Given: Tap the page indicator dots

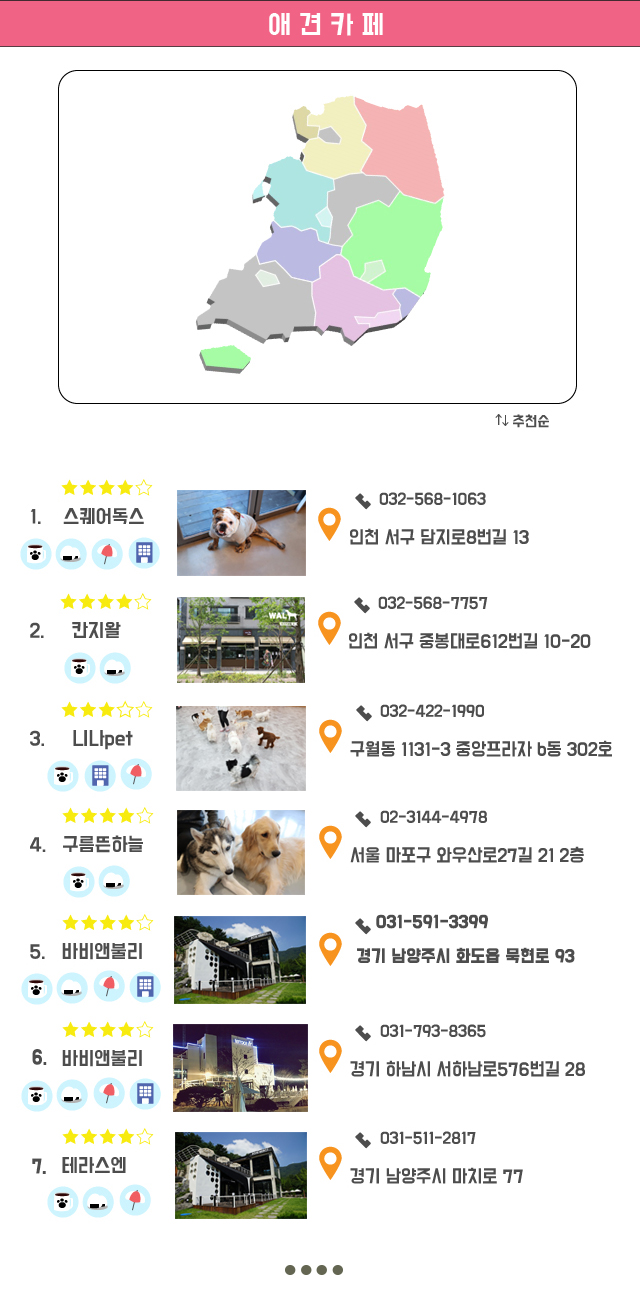Looking at the screenshot, I should [x=313, y=1270].
